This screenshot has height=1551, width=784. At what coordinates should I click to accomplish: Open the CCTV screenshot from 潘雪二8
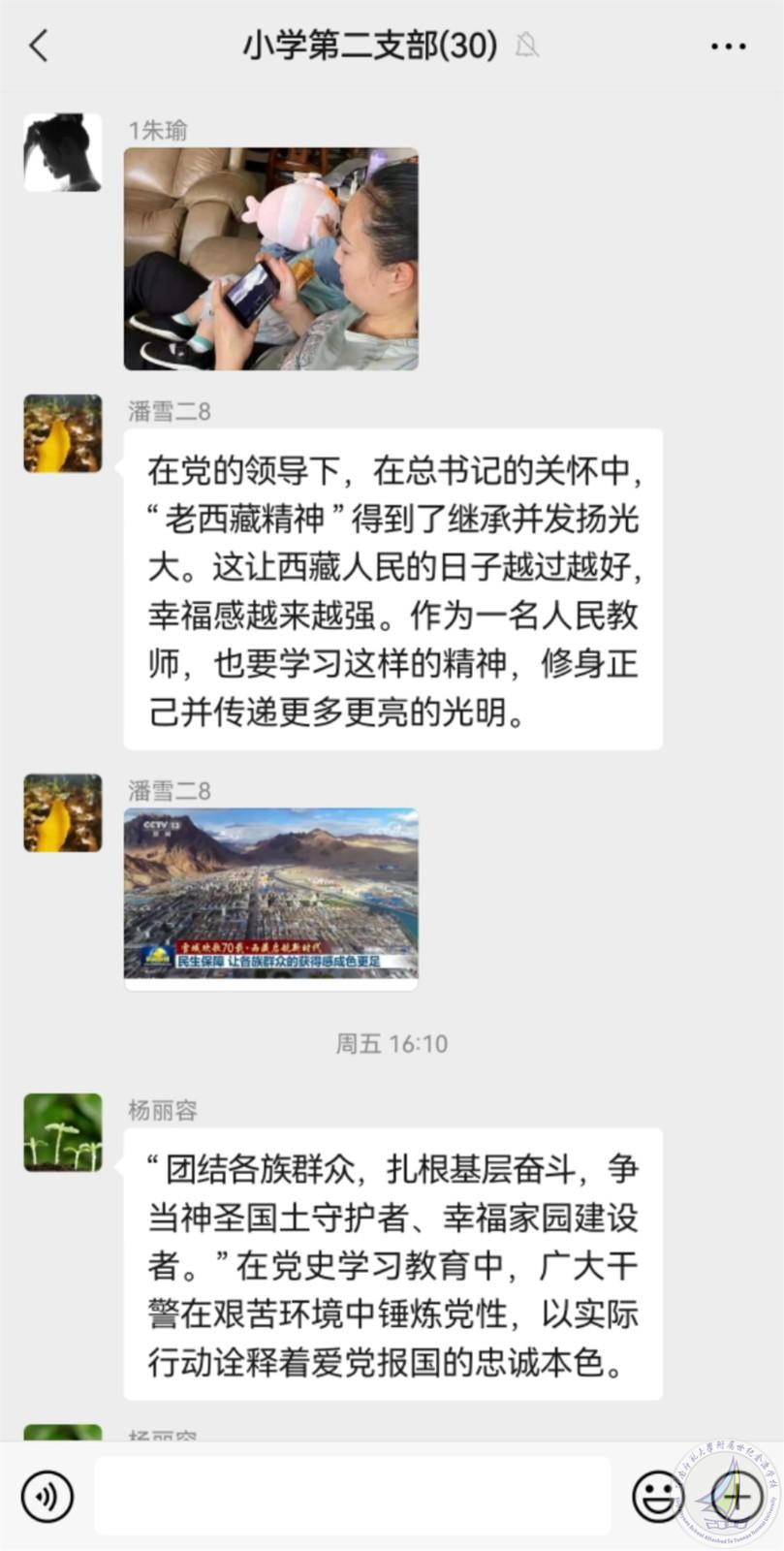(270, 894)
